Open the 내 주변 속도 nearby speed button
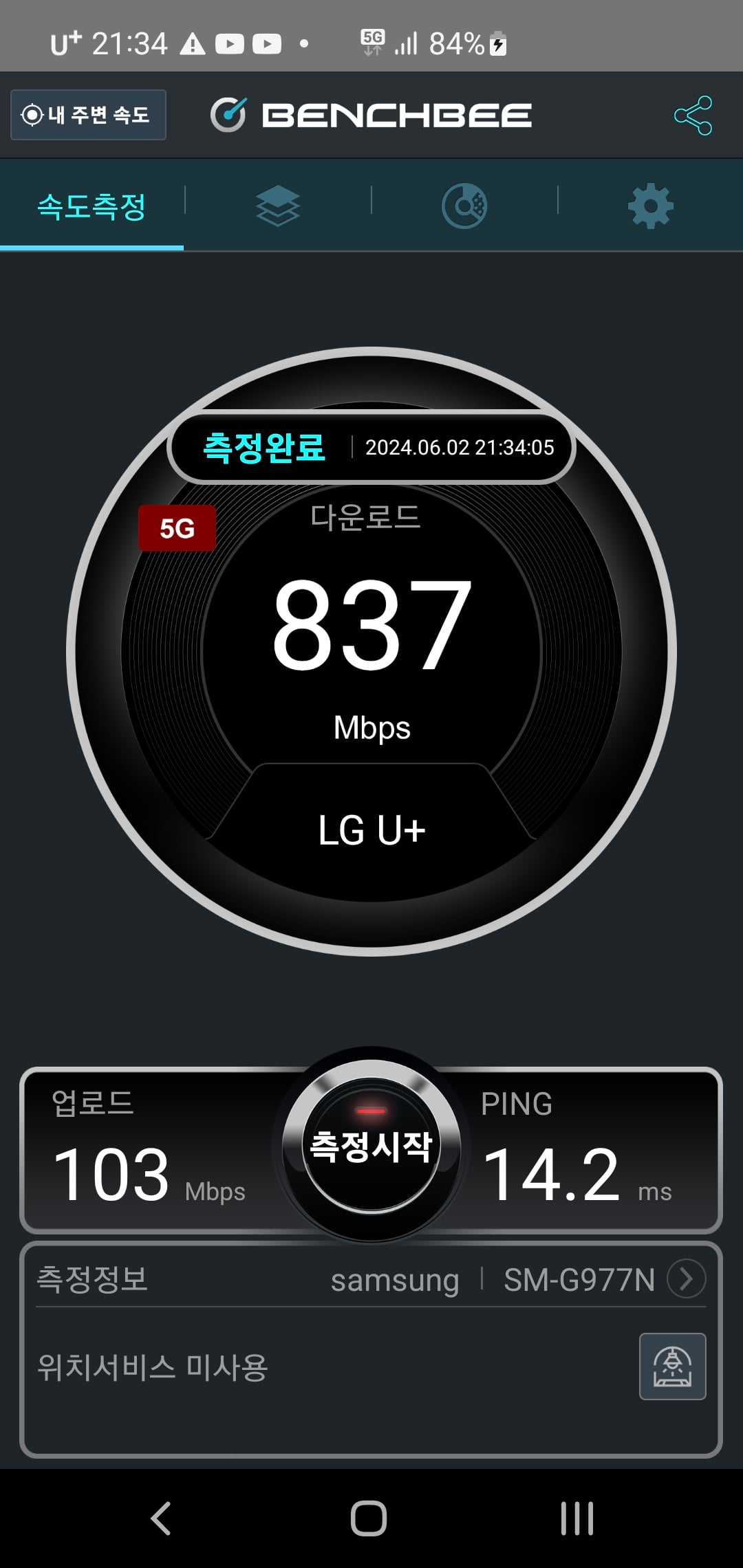 click(x=88, y=115)
